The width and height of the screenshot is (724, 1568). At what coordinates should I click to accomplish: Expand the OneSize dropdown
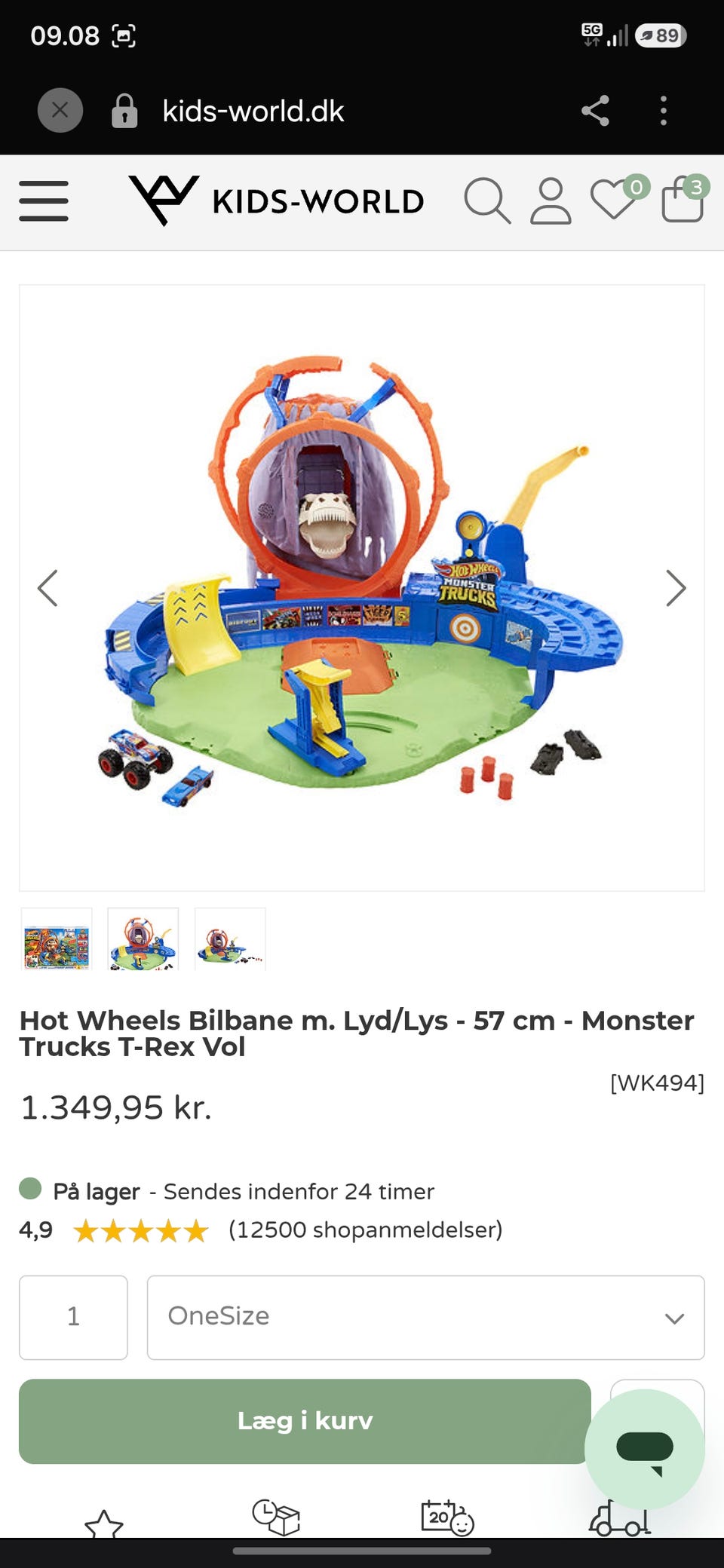click(x=426, y=1318)
